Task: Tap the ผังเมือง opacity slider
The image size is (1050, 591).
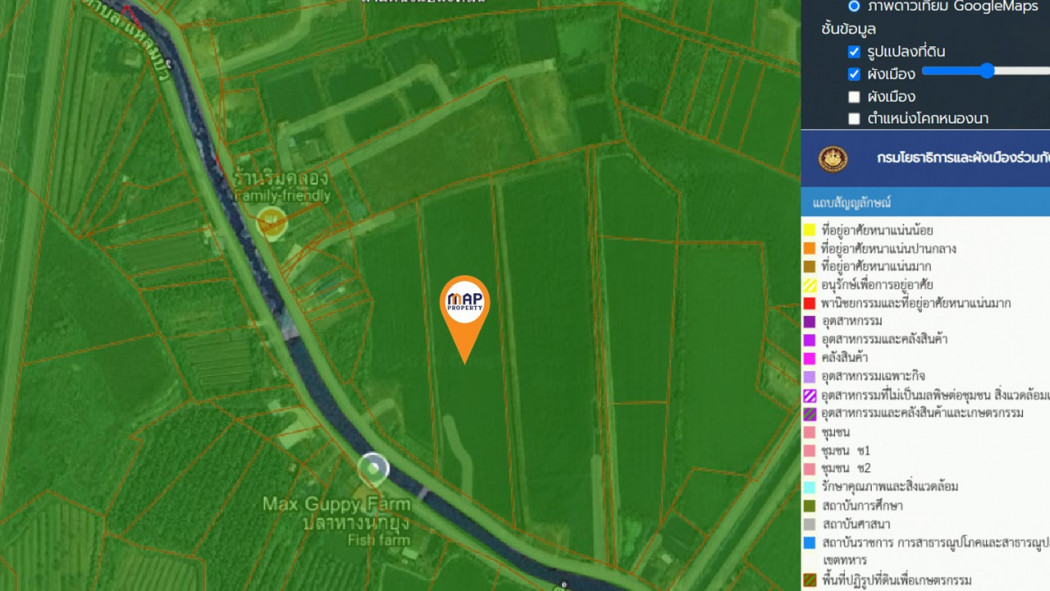Action: (x=986, y=71)
